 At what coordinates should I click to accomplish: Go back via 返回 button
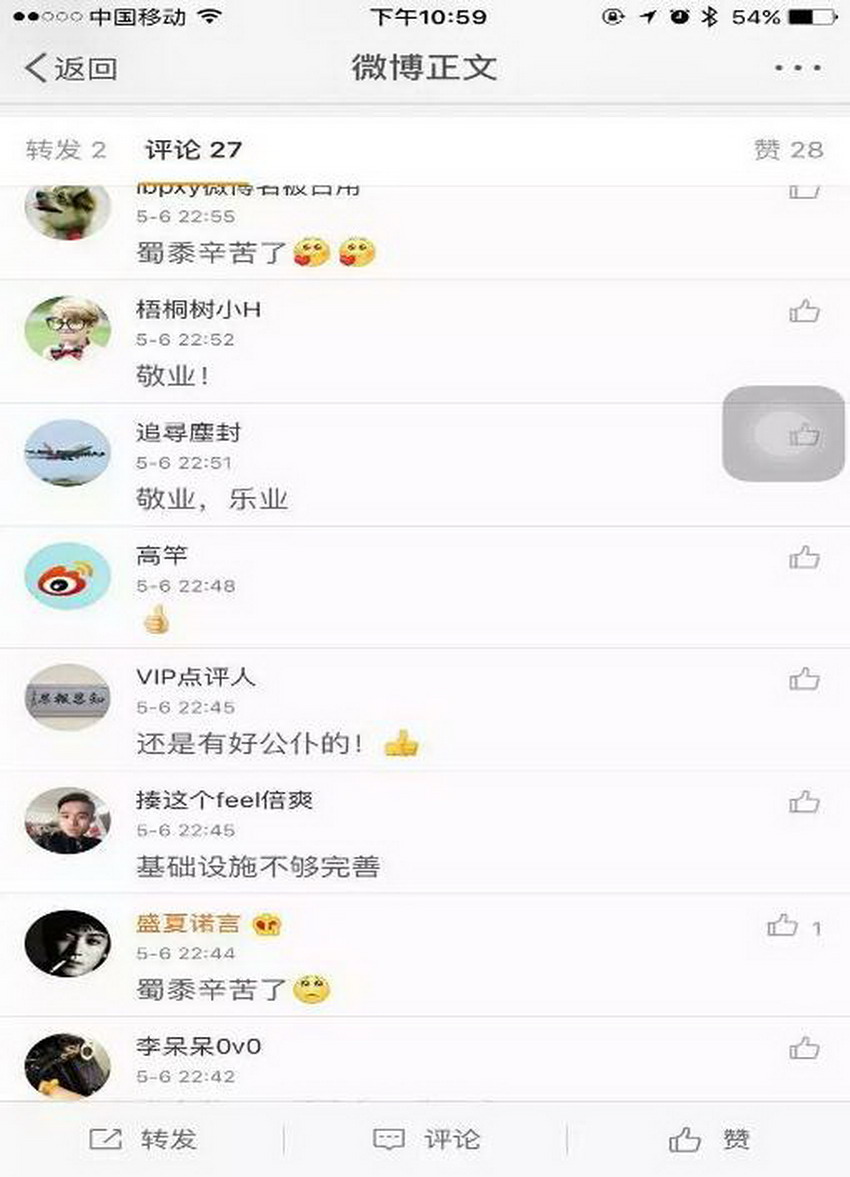pos(70,68)
